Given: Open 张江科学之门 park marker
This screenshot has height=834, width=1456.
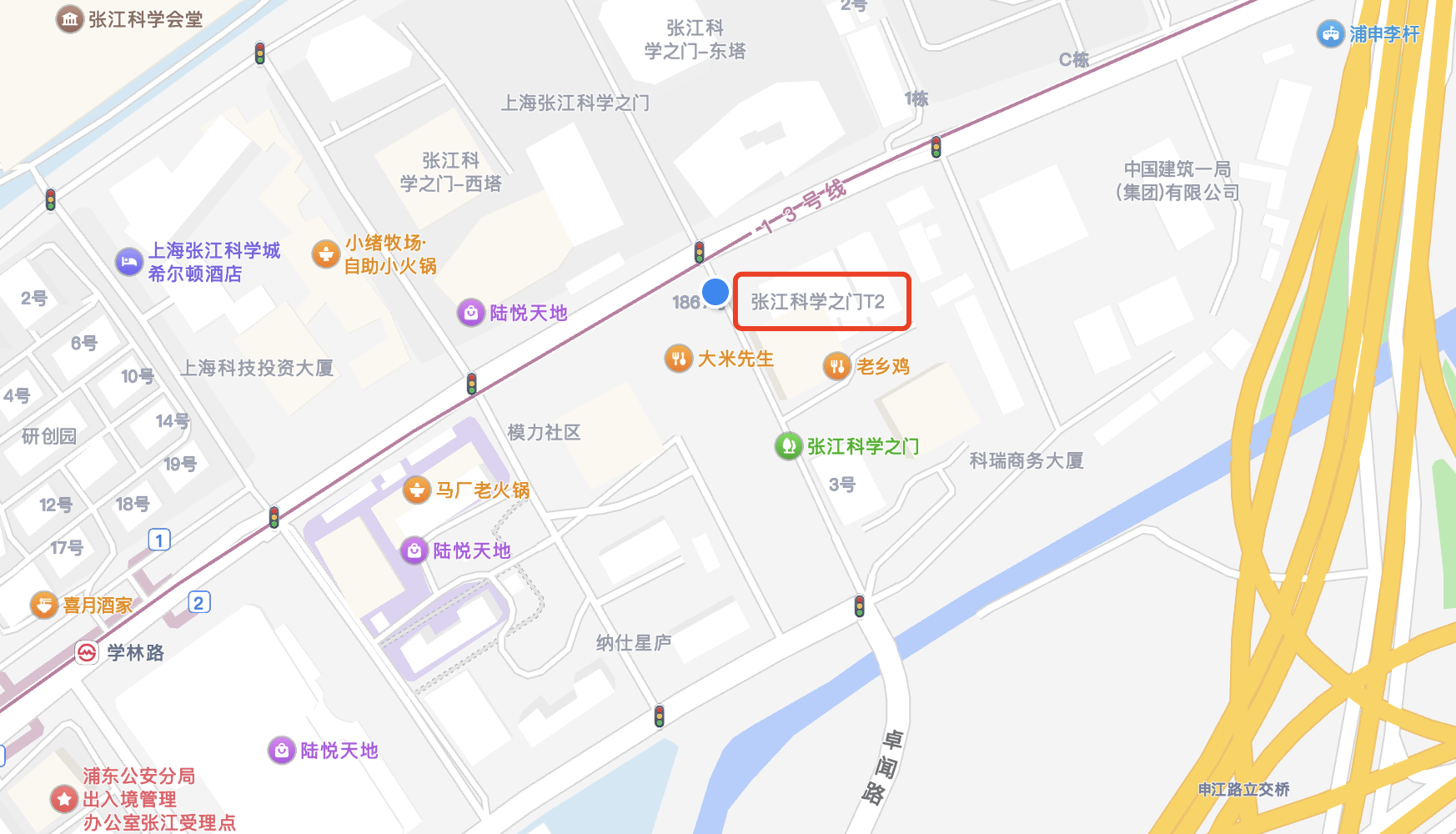Looking at the screenshot, I should click(788, 446).
